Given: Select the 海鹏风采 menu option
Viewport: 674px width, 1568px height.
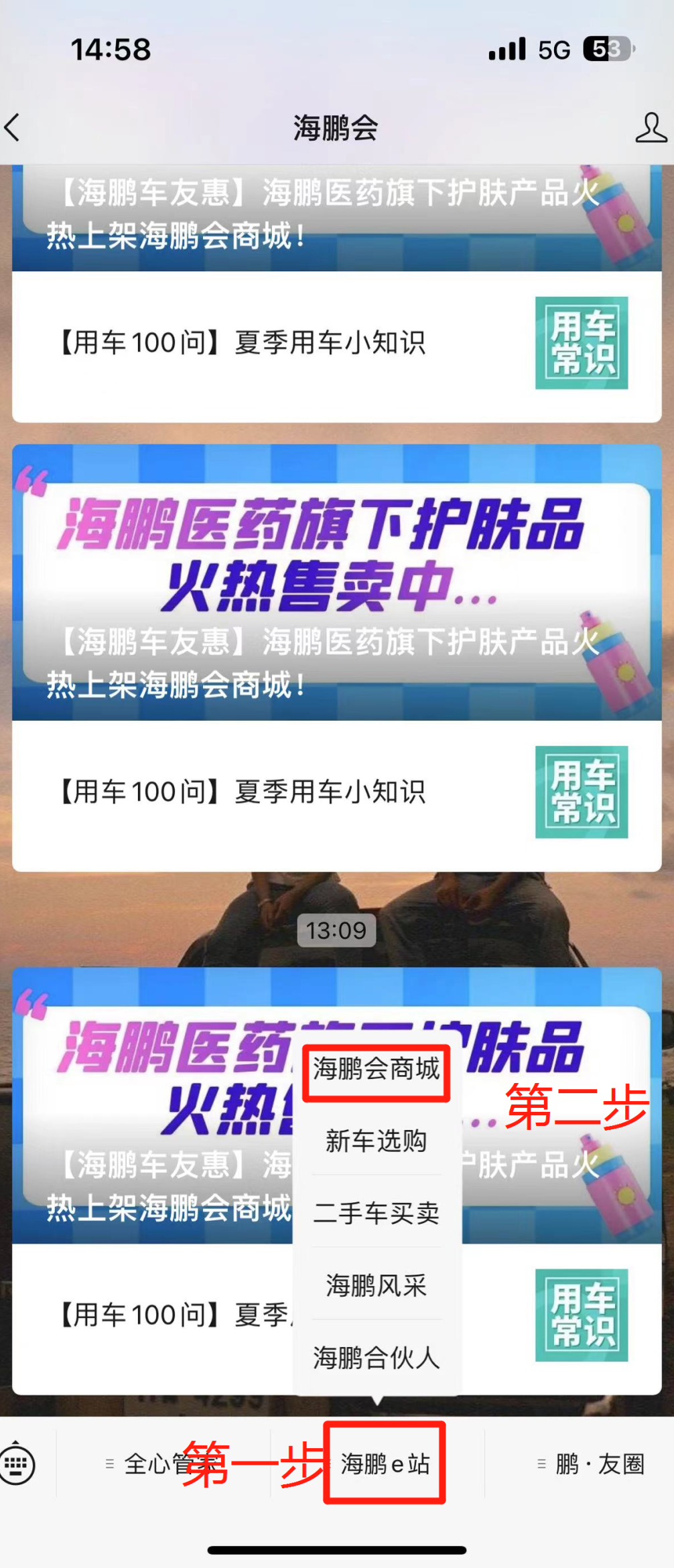Looking at the screenshot, I should coord(376,1285).
